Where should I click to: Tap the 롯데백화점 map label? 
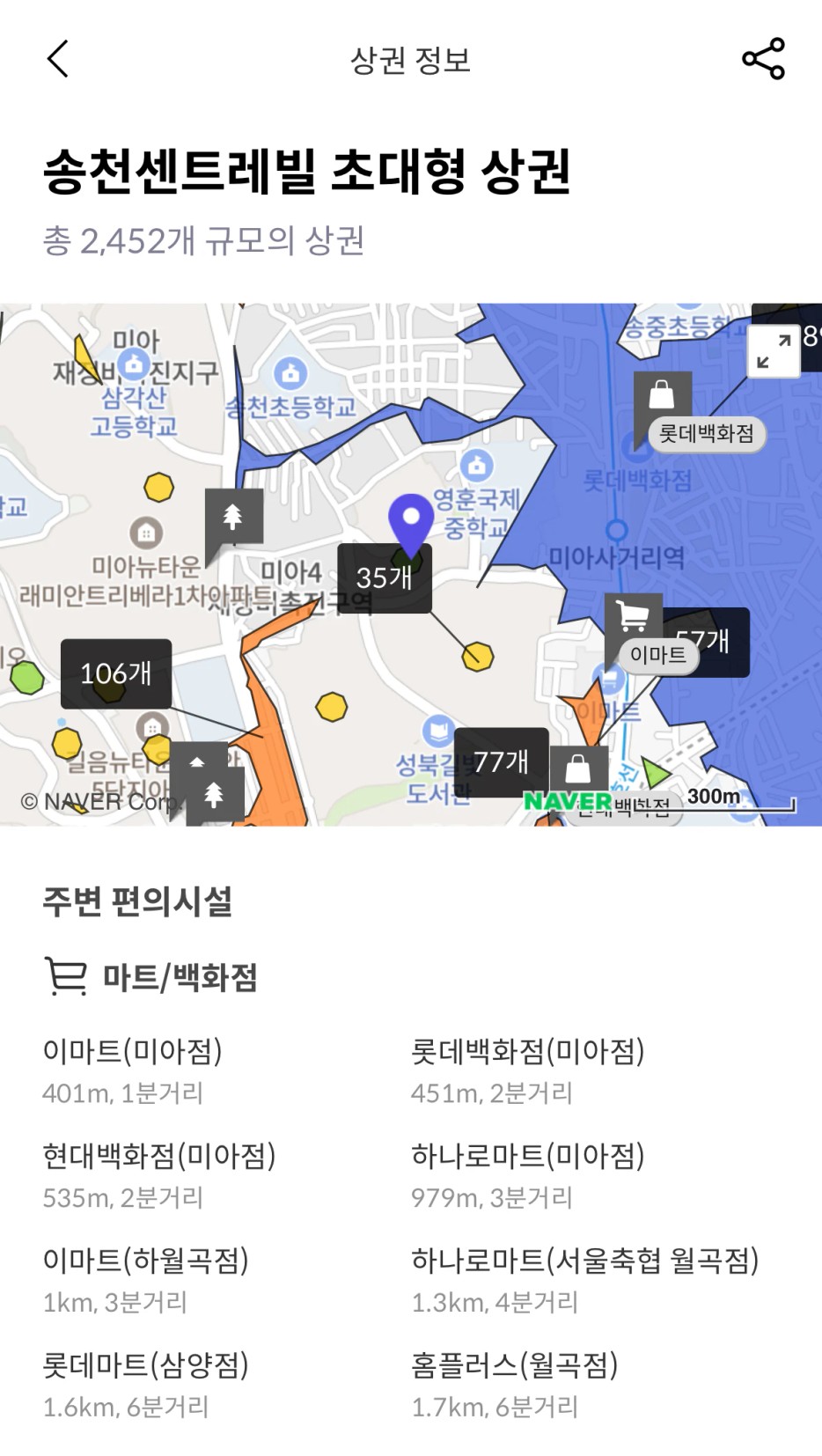[x=707, y=434]
